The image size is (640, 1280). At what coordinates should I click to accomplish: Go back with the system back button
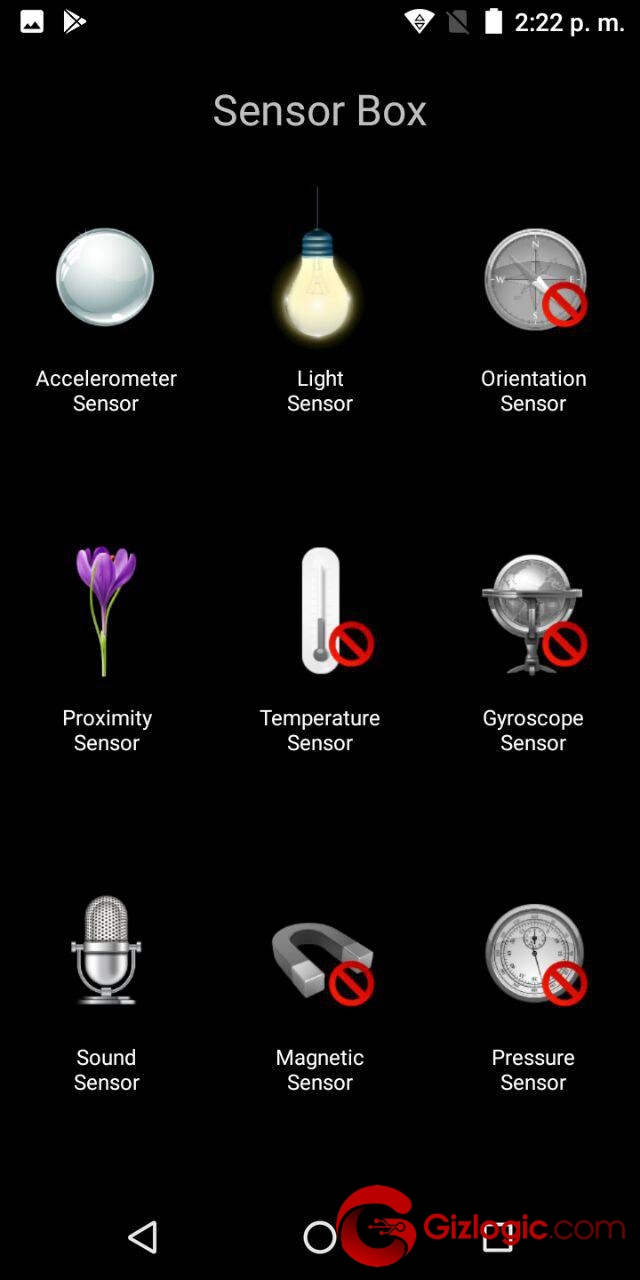tap(143, 1237)
